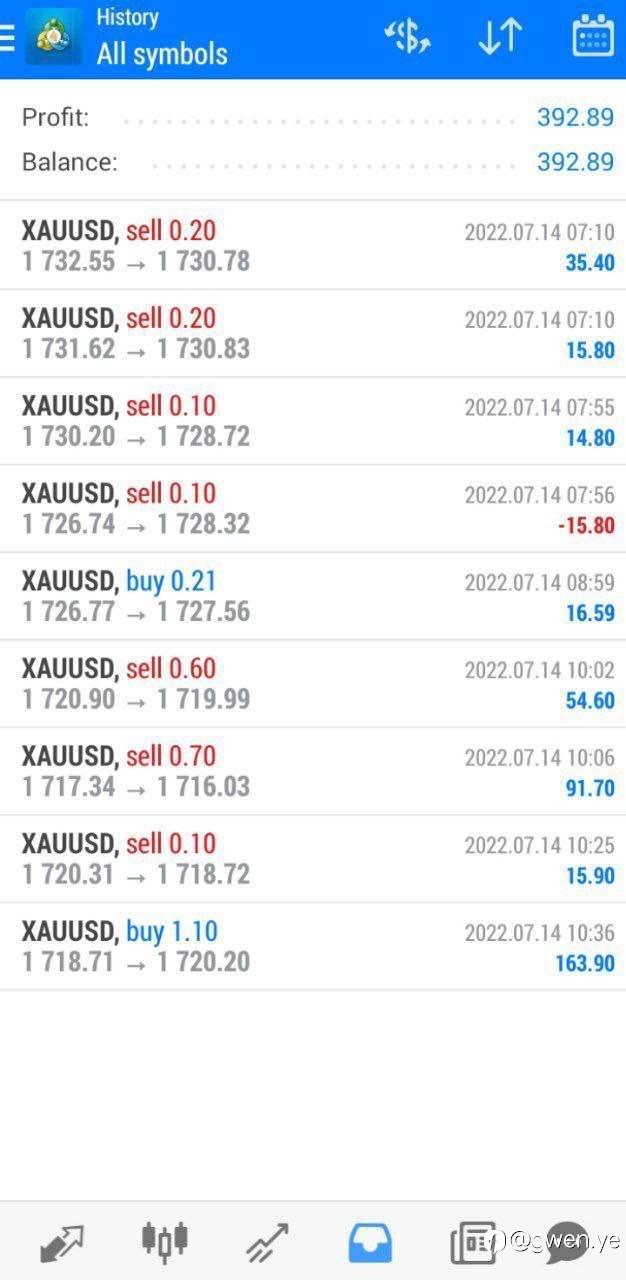Viewport: 626px width, 1280px height.
Task: Open the hamburger menu drawer
Action: (x=7, y=38)
